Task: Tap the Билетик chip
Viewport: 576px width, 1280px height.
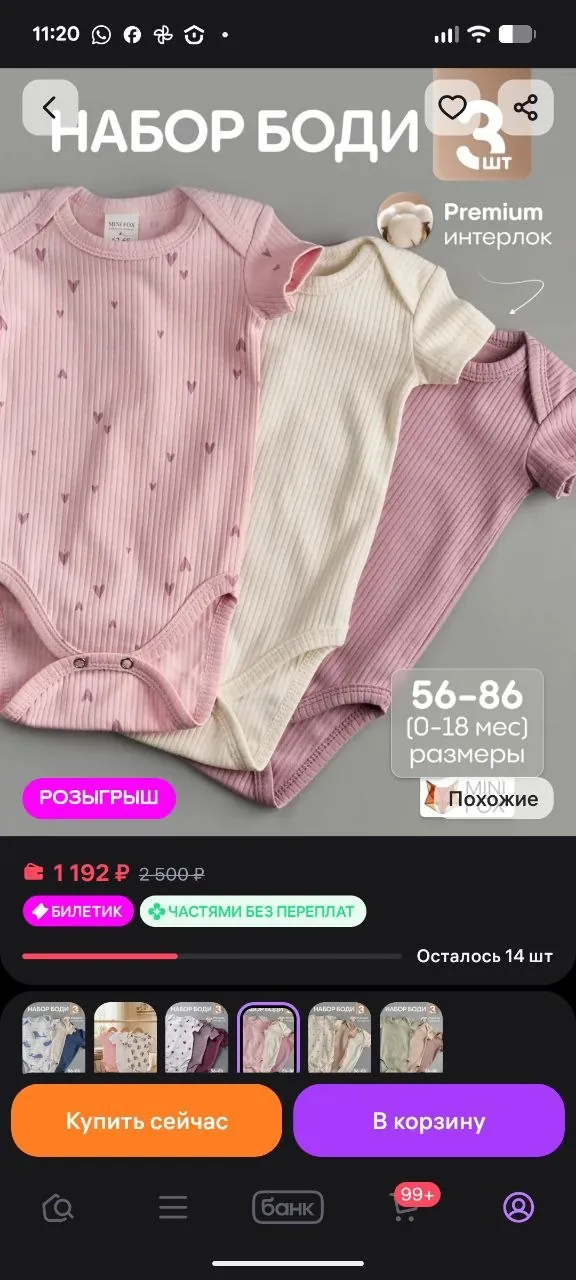Action: (x=78, y=911)
